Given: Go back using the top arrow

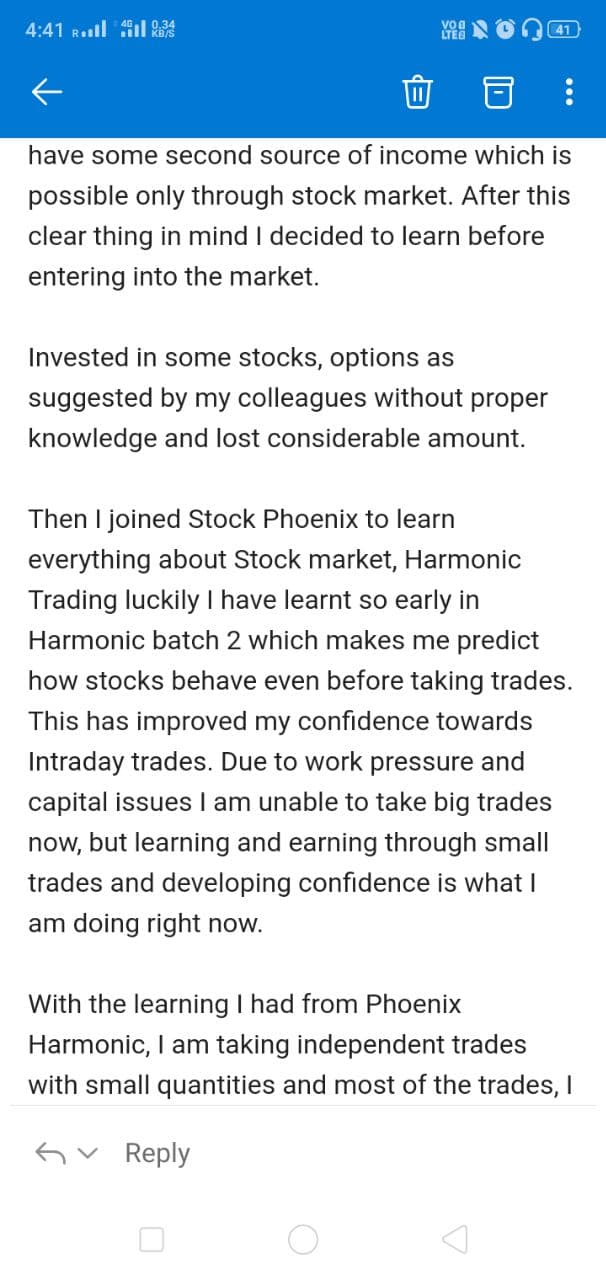Looking at the screenshot, I should (47, 93).
